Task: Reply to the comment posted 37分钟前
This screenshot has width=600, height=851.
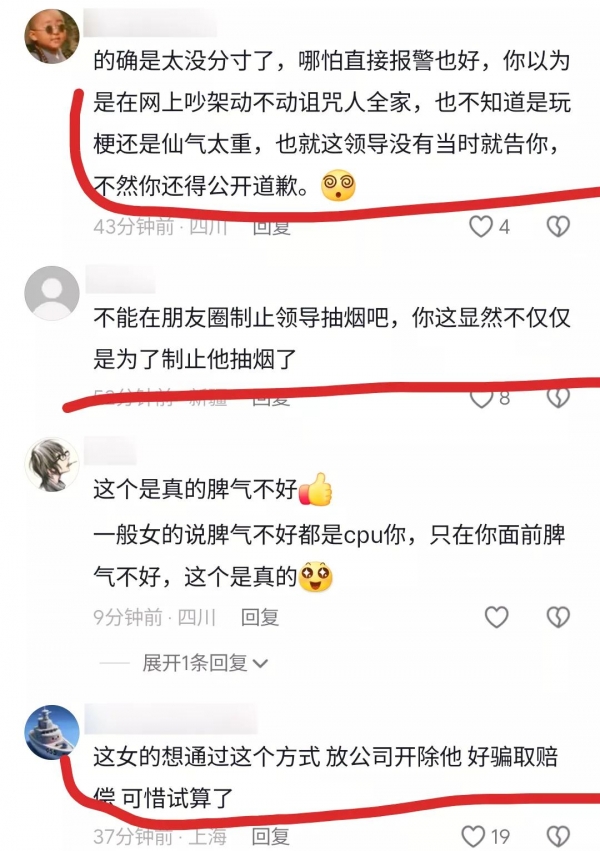Action: (x=271, y=835)
